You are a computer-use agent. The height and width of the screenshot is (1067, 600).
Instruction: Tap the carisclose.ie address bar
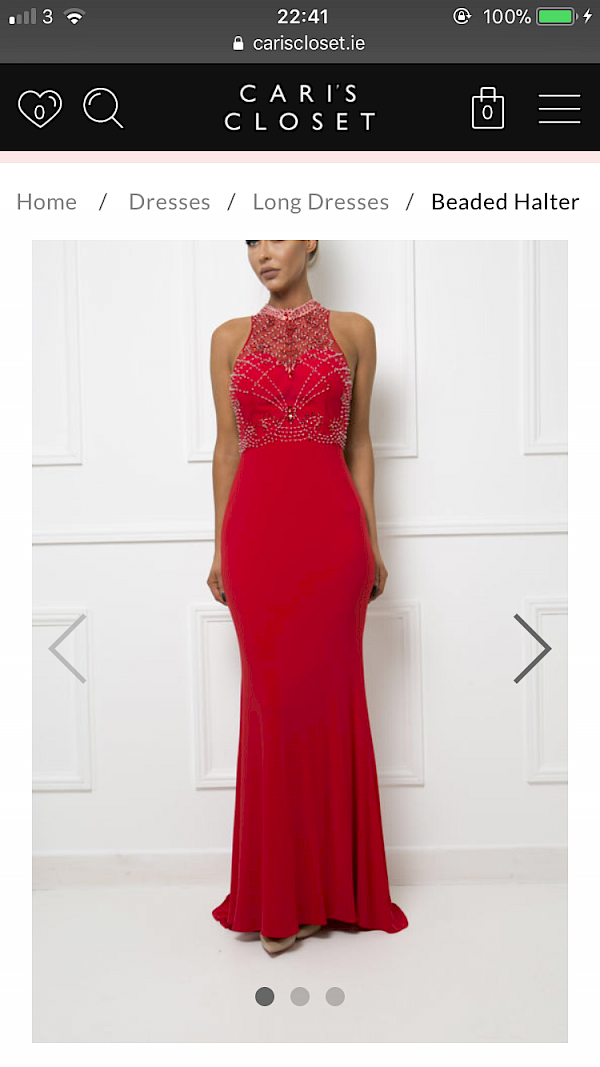[x=300, y=44]
